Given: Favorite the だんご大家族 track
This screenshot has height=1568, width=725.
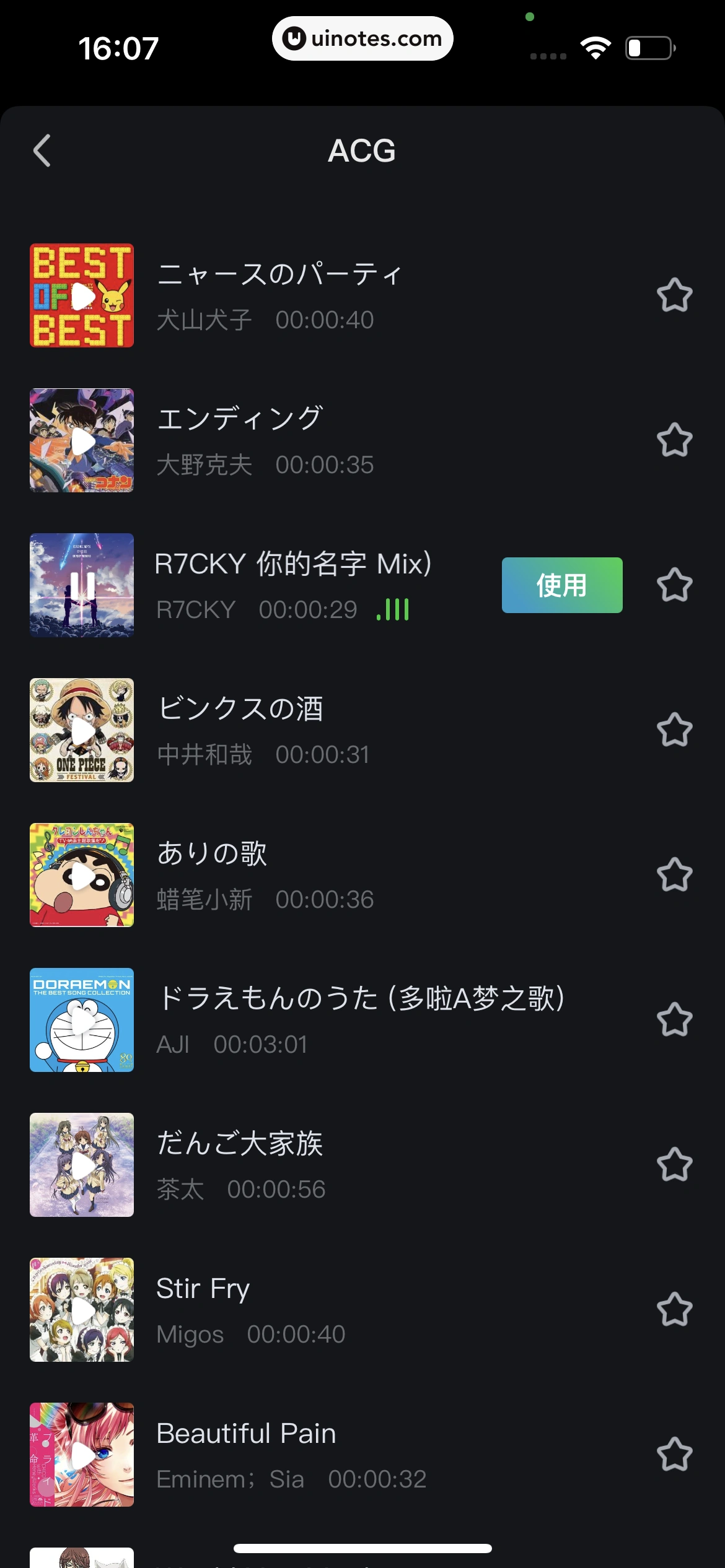Looking at the screenshot, I should [x=675, y=1165].
